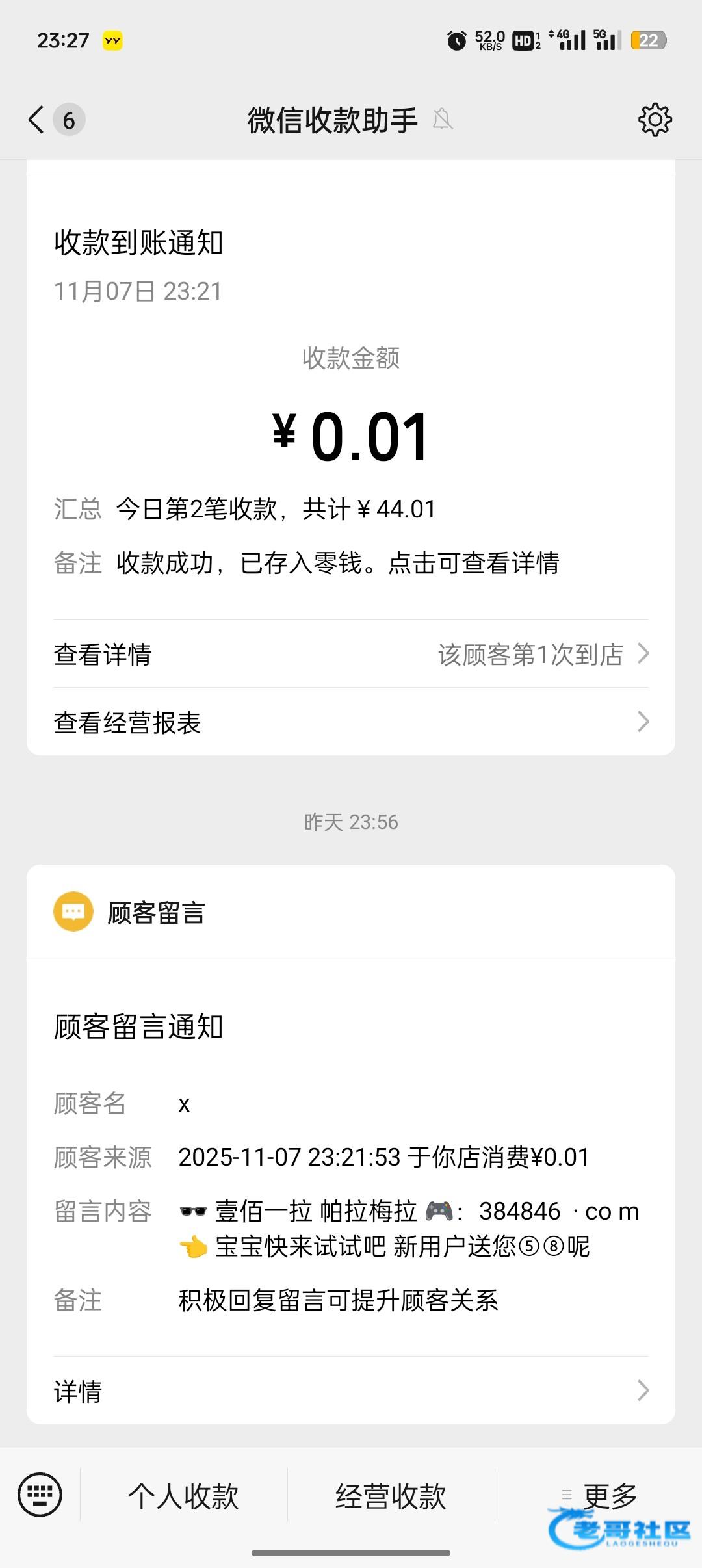Open the 经营收款 menu
Viewport: 702px width, 1568px height.
tap(391, 1496)
